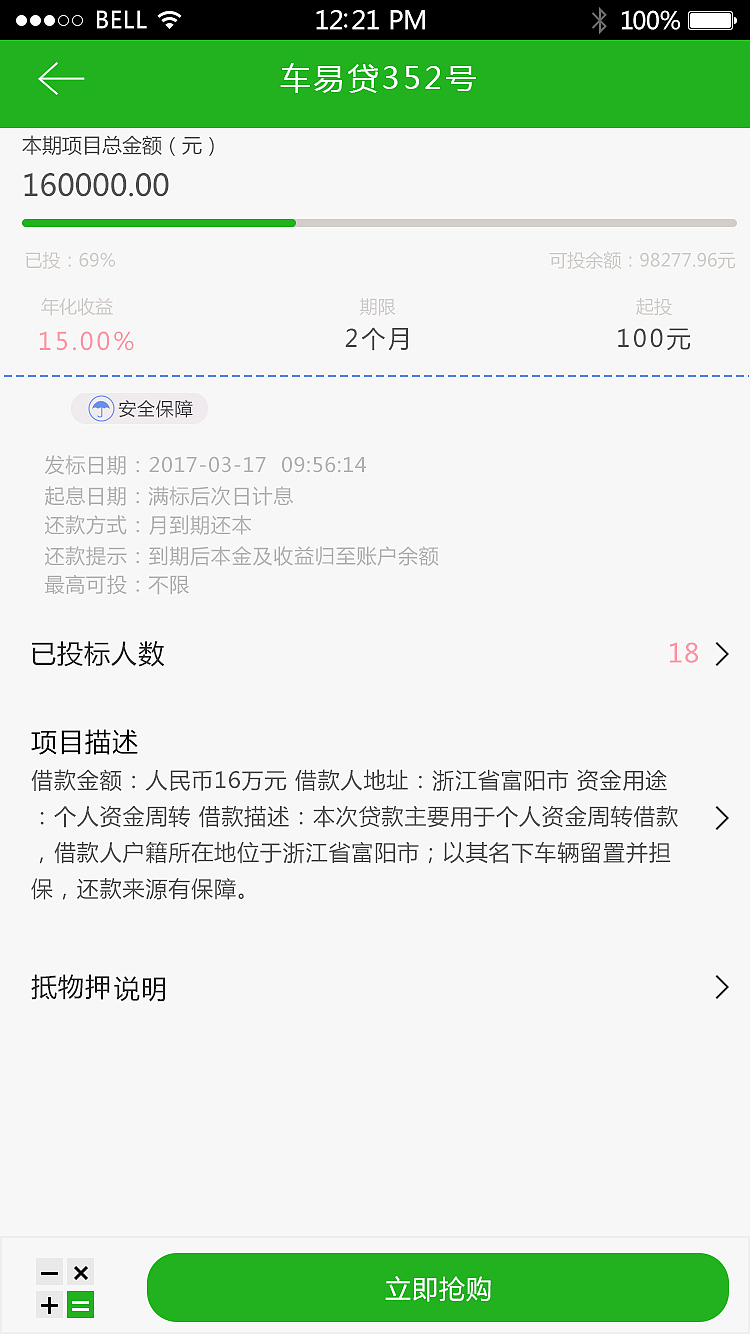This screenshot has width=750, height=1334.
Task: View the 18 bidders count link
Action: click(683, 654)
